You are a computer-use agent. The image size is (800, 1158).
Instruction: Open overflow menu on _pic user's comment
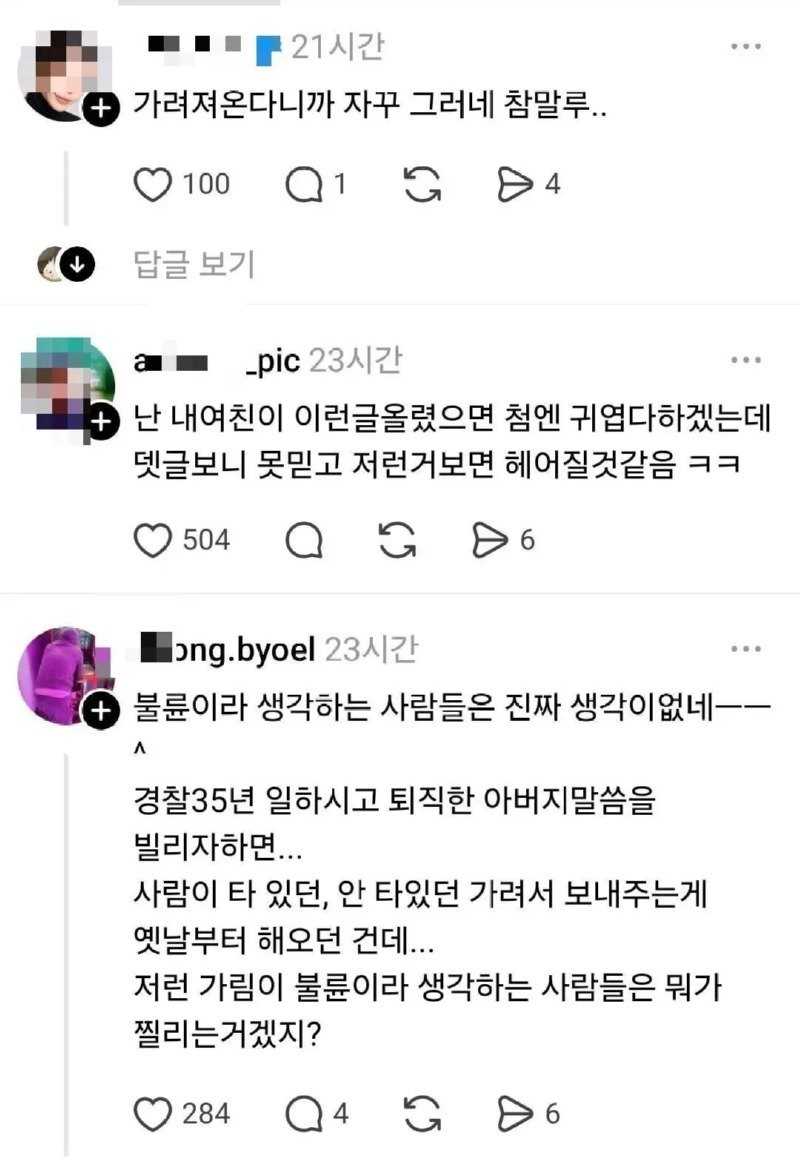[x=747, y=360]
